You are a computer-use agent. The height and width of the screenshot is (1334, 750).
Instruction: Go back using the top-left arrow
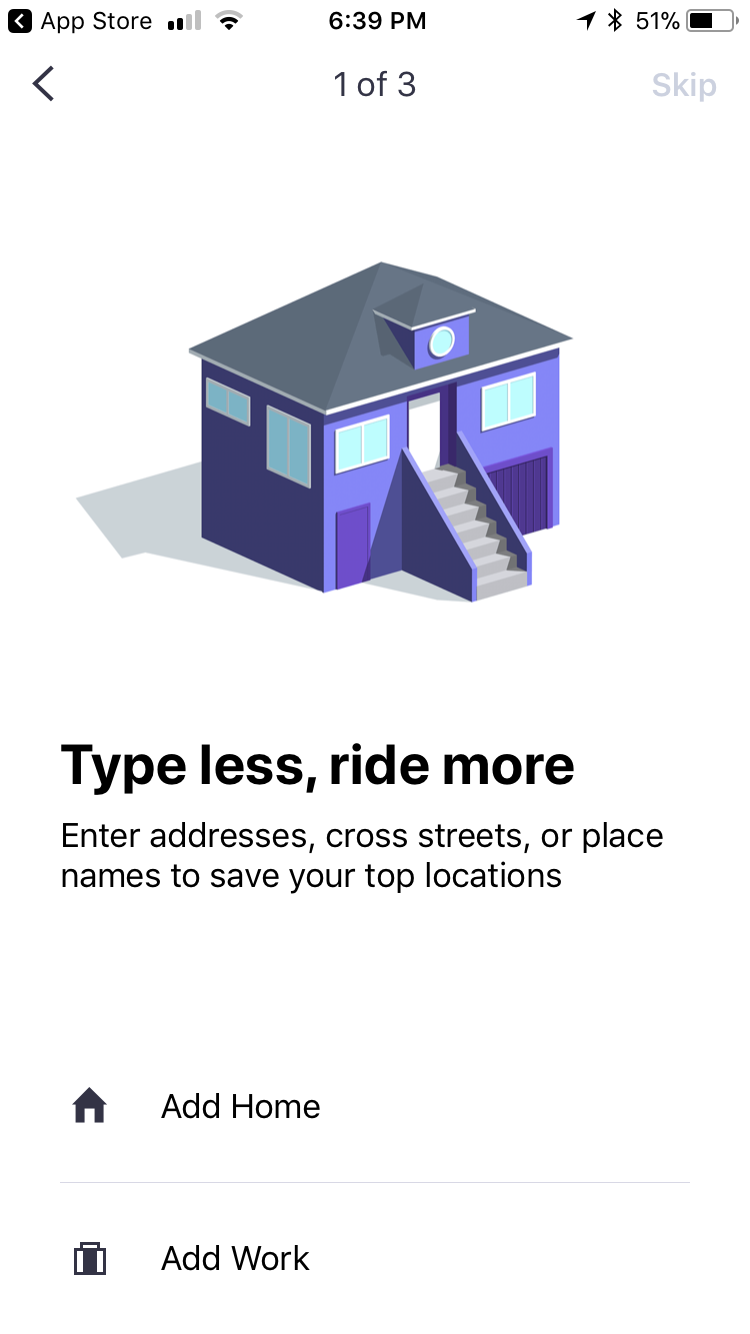[43, 85]
